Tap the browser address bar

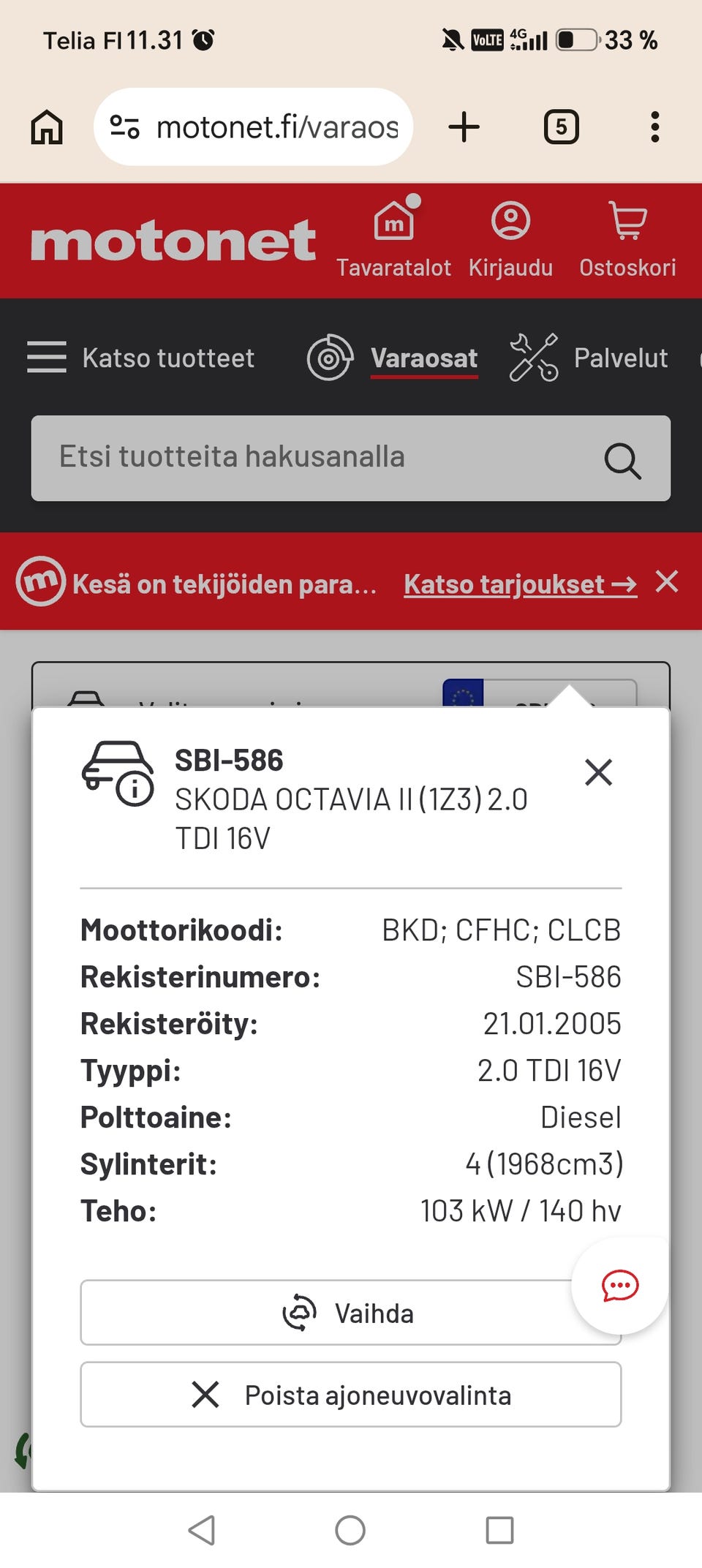pyautogui.click(x=253, y=127)
